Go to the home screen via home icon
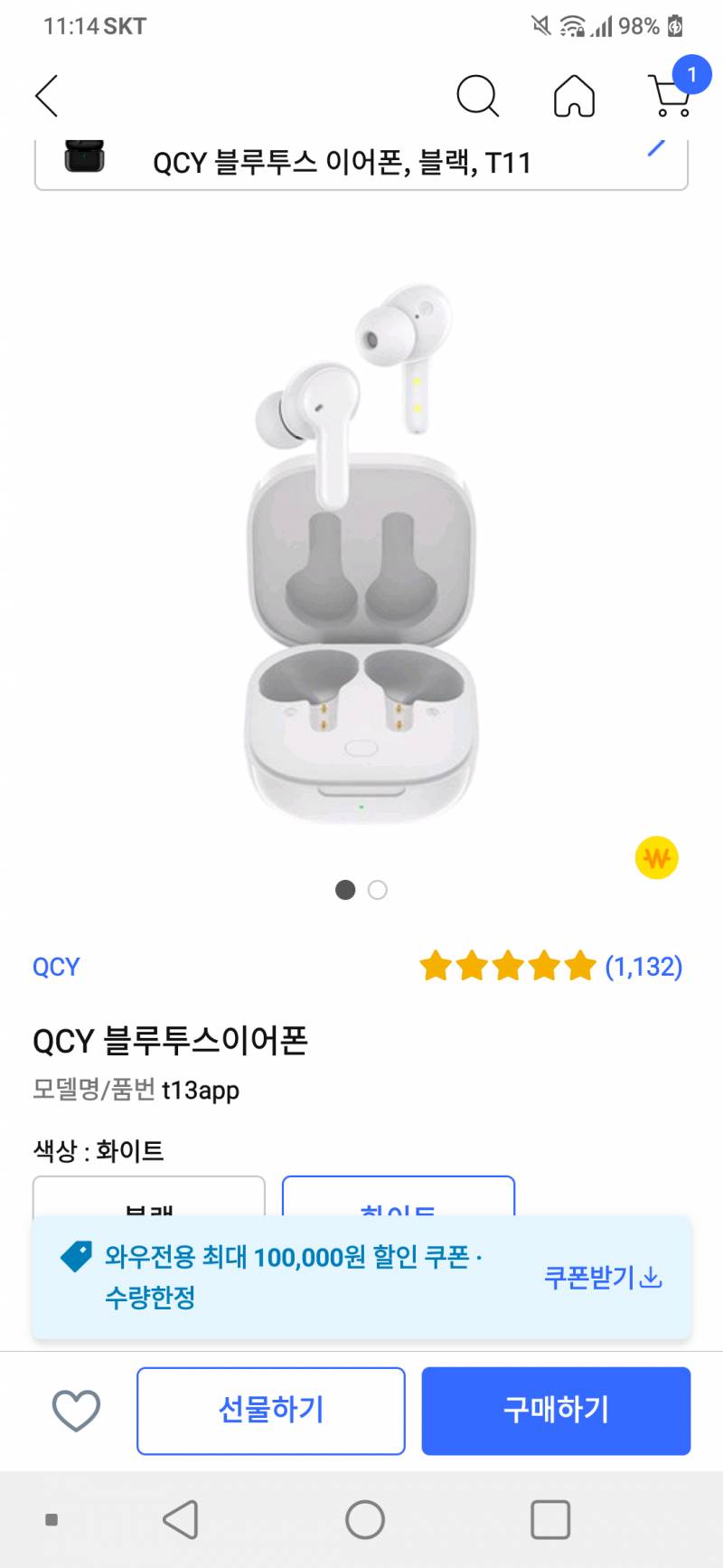 click(575, 97)
